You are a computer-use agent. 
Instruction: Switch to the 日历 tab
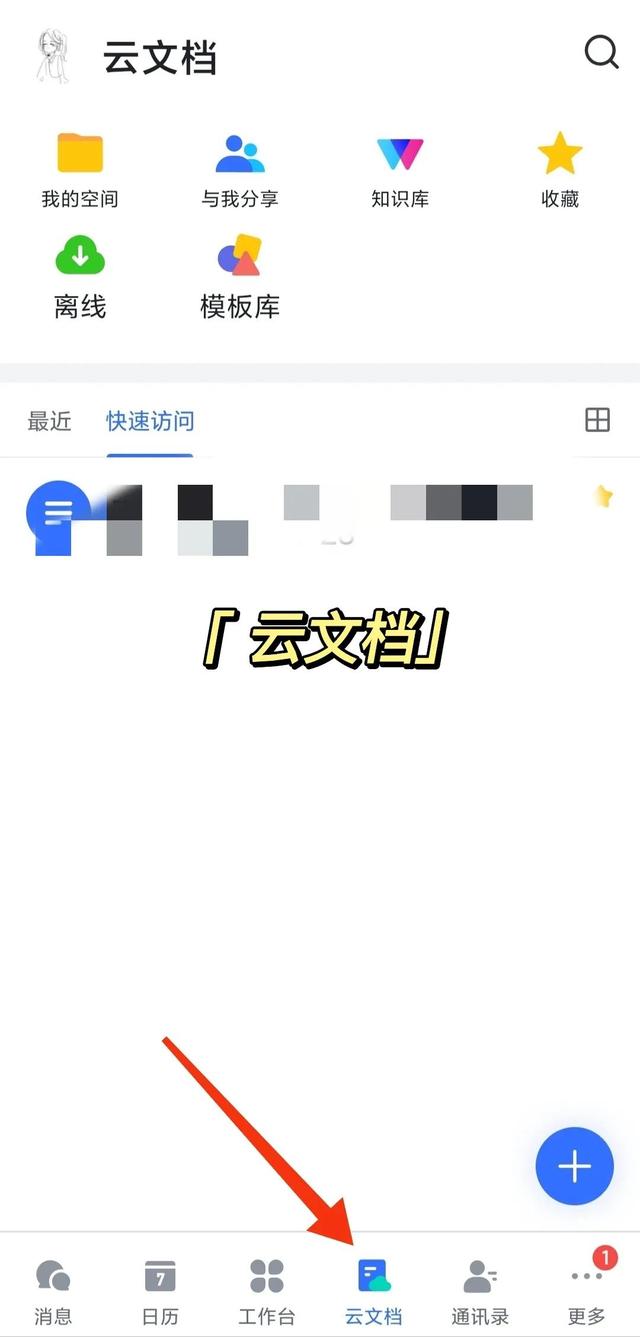coord(160,1291)
